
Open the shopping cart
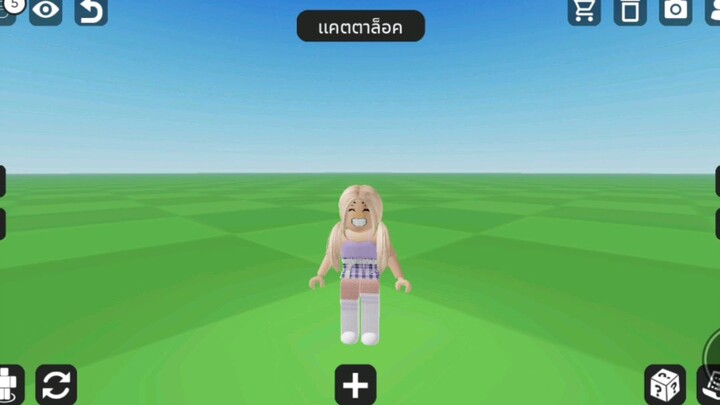pyautogui.click(x=584, y=11)
